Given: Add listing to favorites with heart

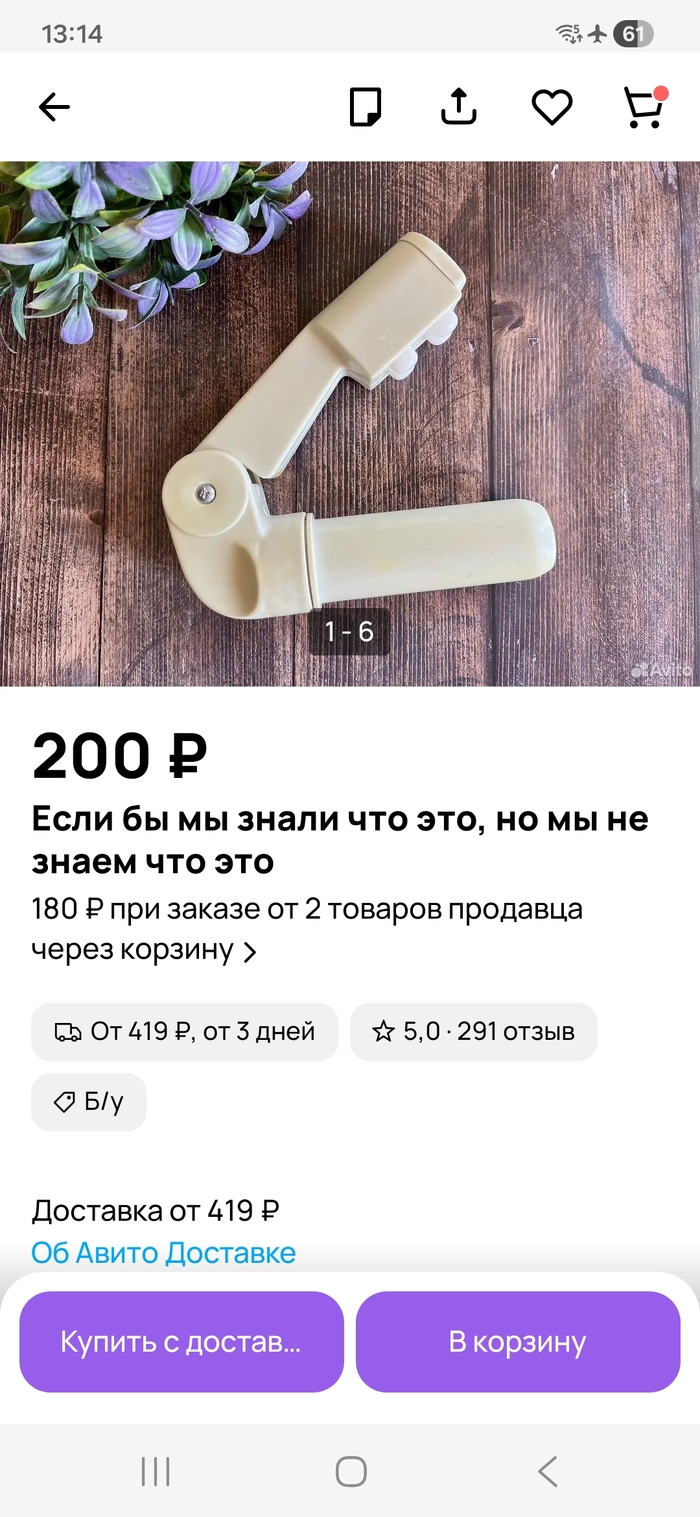Looking at the screenshot, I should (x=551, y=107).
